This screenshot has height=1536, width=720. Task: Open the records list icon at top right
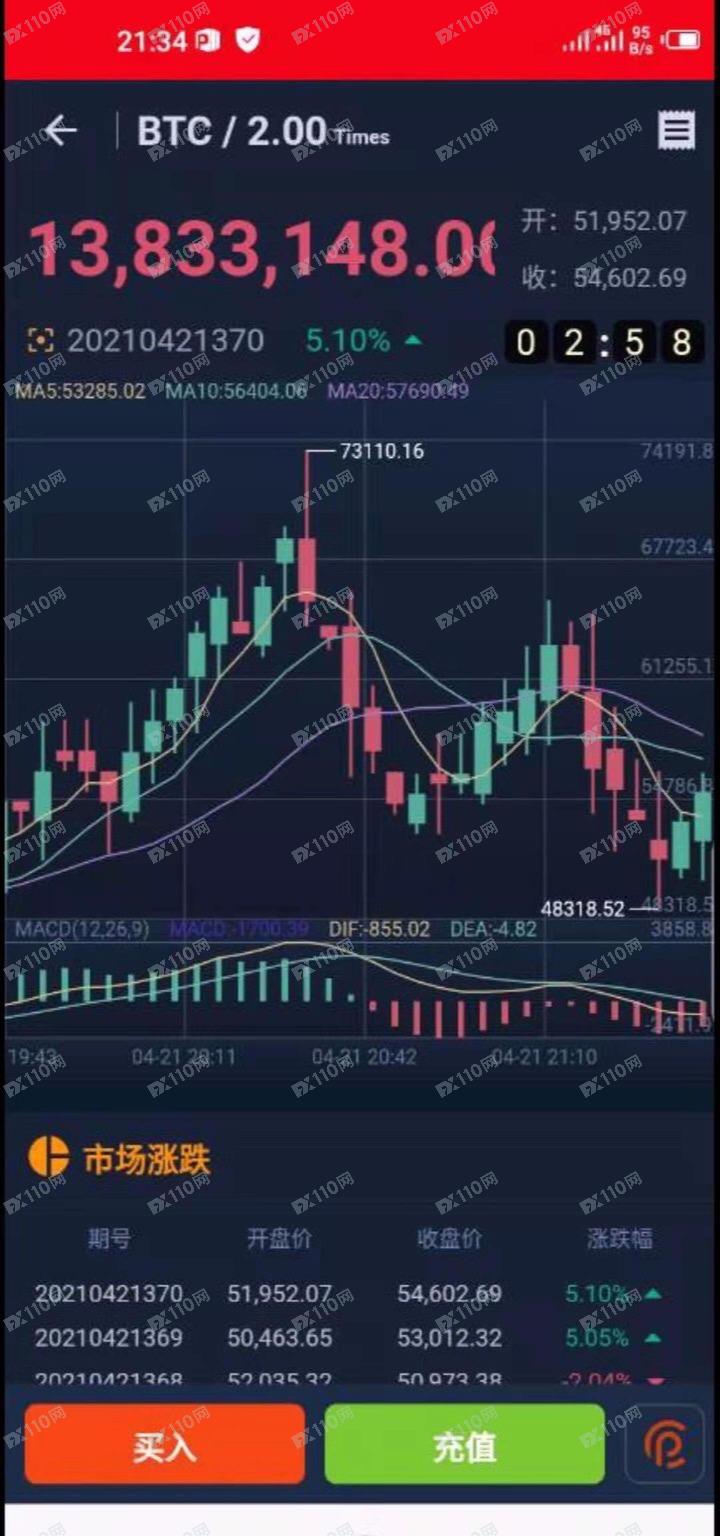[x=677, y=131]
